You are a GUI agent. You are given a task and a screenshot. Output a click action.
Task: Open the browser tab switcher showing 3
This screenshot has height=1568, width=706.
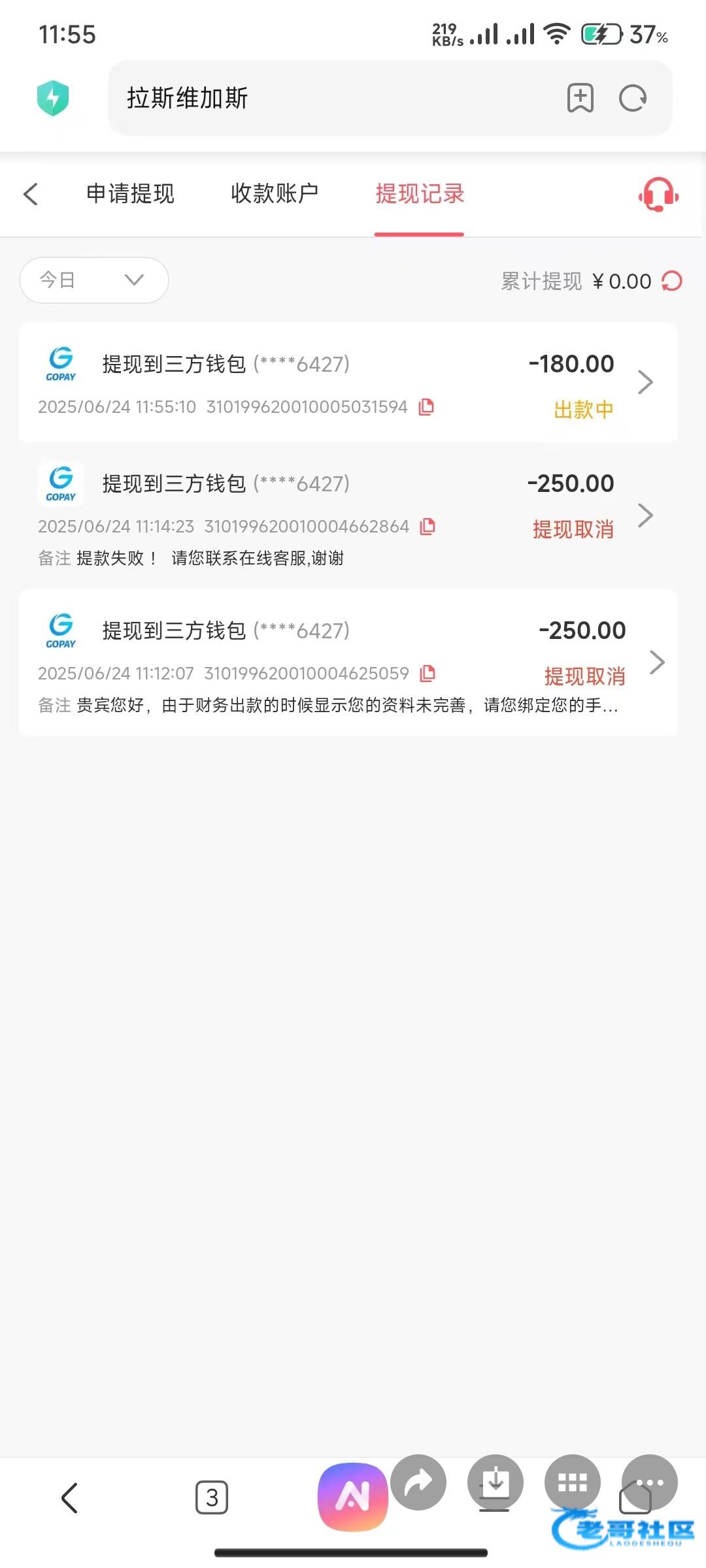(212, 1497)
